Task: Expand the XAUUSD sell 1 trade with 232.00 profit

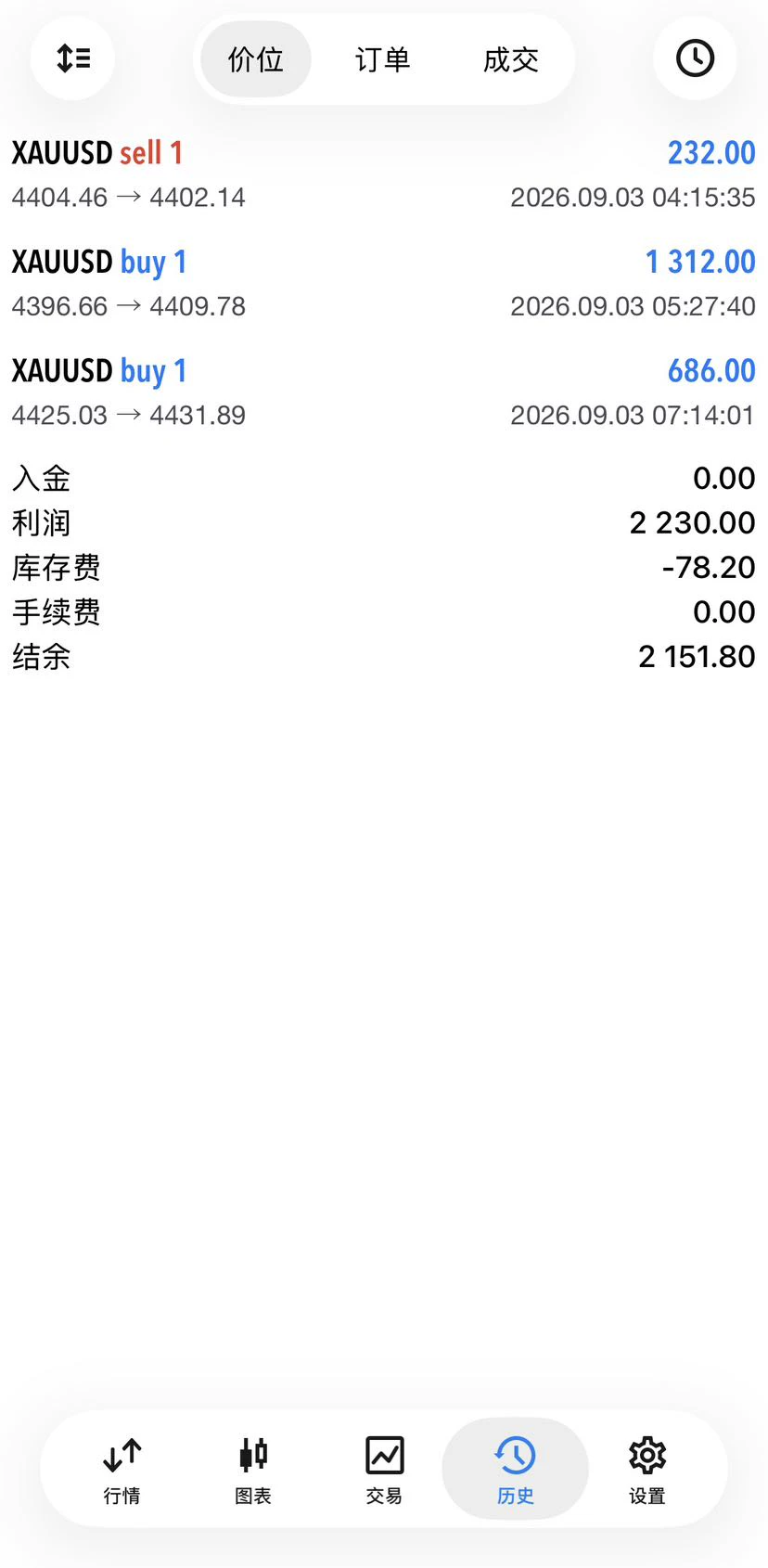Action: [x=384, y=174]
